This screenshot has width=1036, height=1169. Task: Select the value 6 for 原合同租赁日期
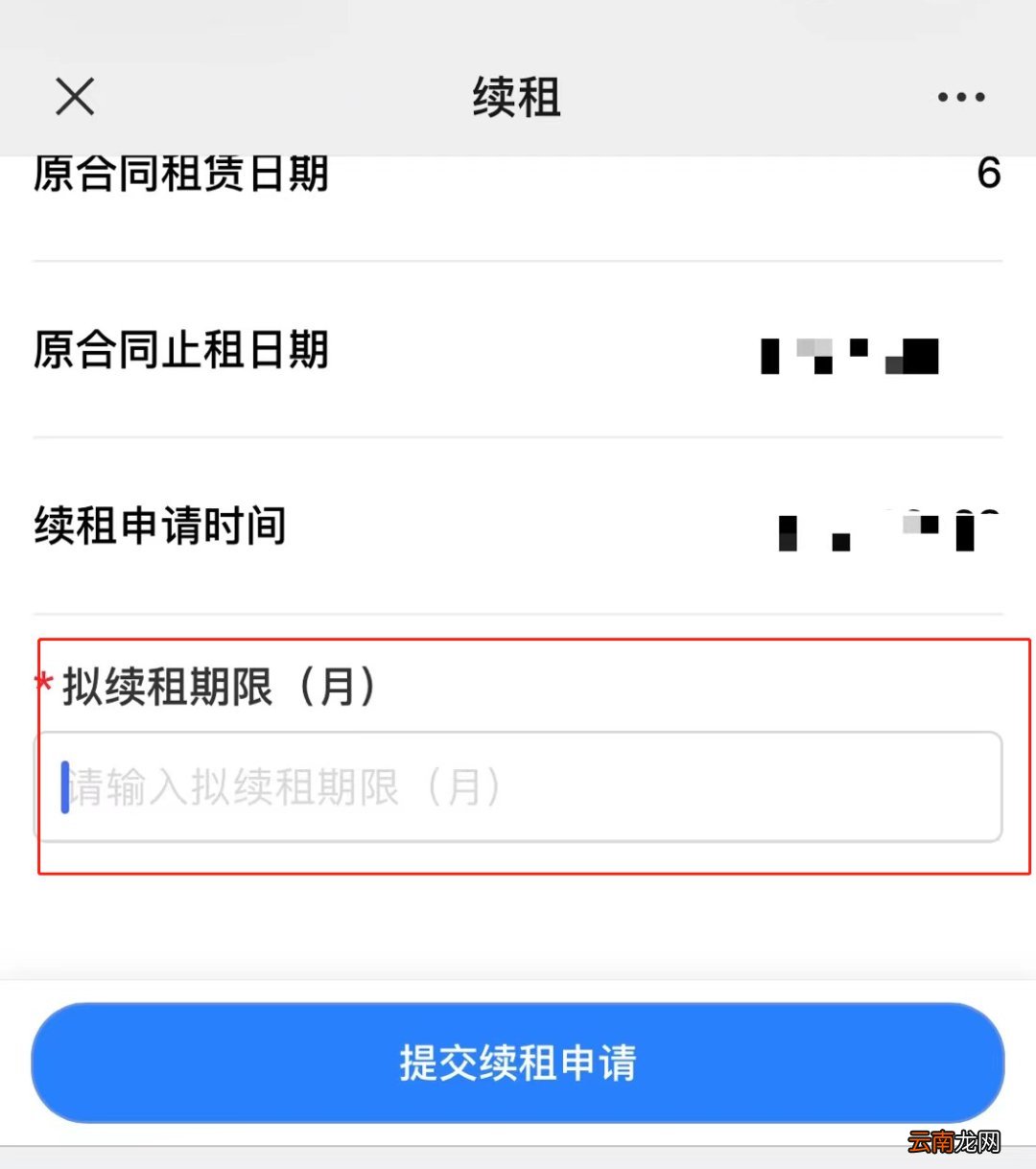tap(988, 175)
